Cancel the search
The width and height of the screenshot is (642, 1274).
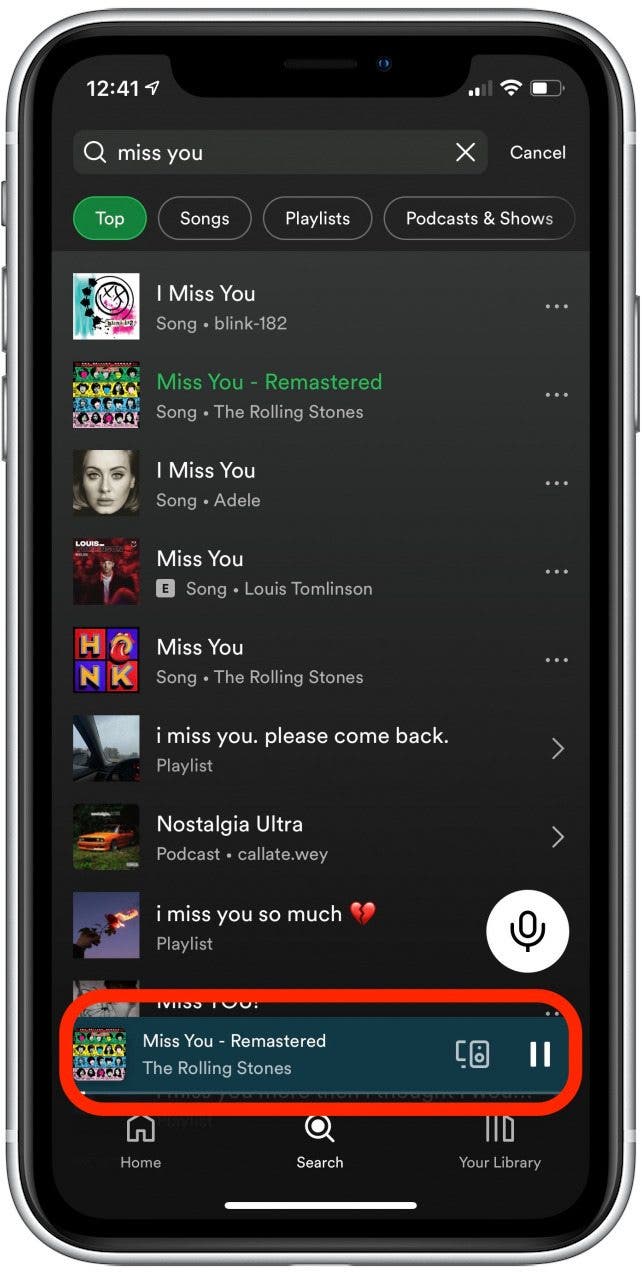537,152
